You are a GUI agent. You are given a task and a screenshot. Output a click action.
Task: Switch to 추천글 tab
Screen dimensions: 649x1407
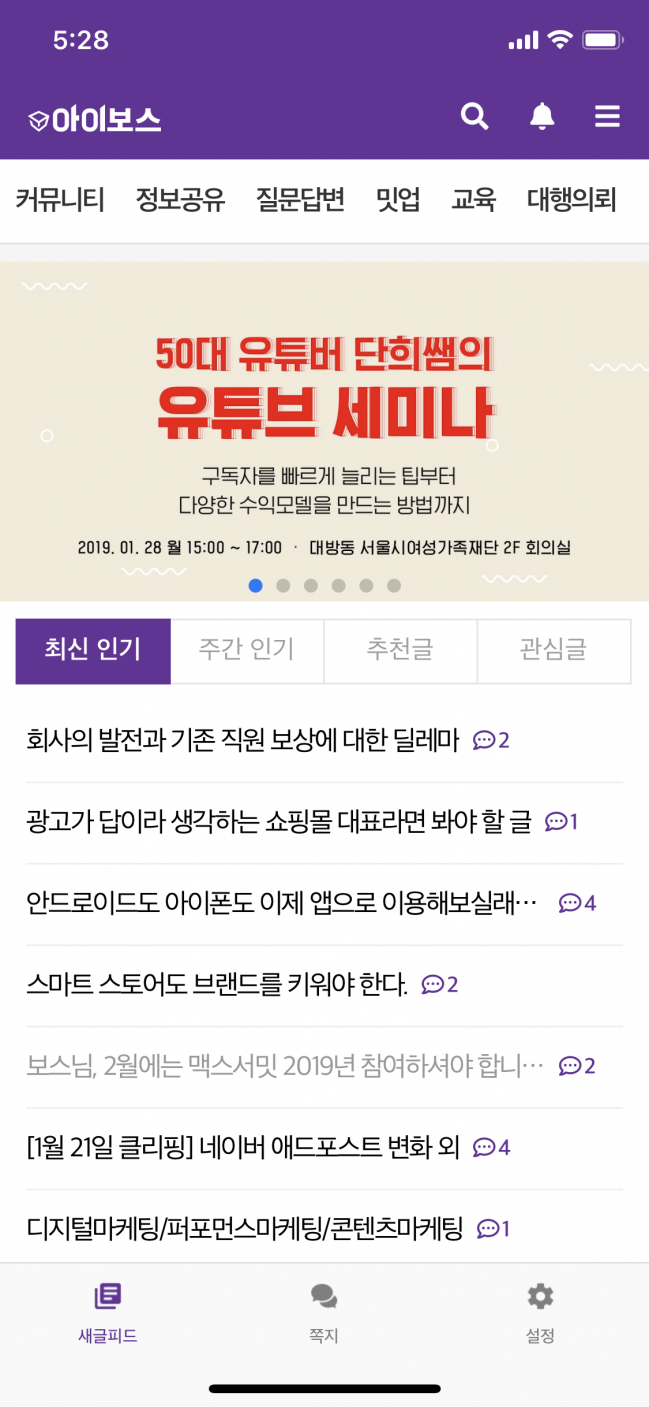click(400, 650)
